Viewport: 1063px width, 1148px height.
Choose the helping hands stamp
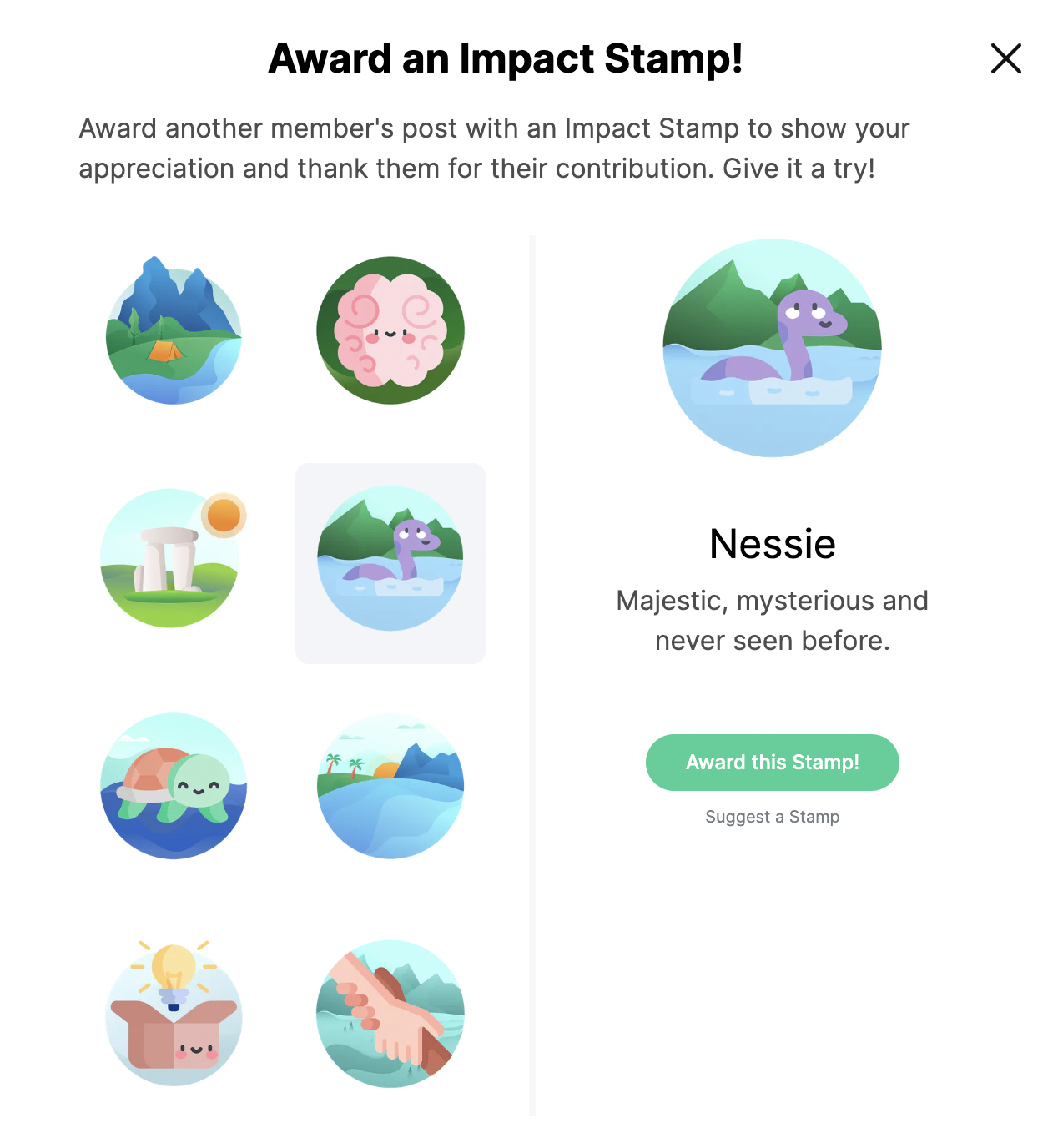tap(390, 1013)
